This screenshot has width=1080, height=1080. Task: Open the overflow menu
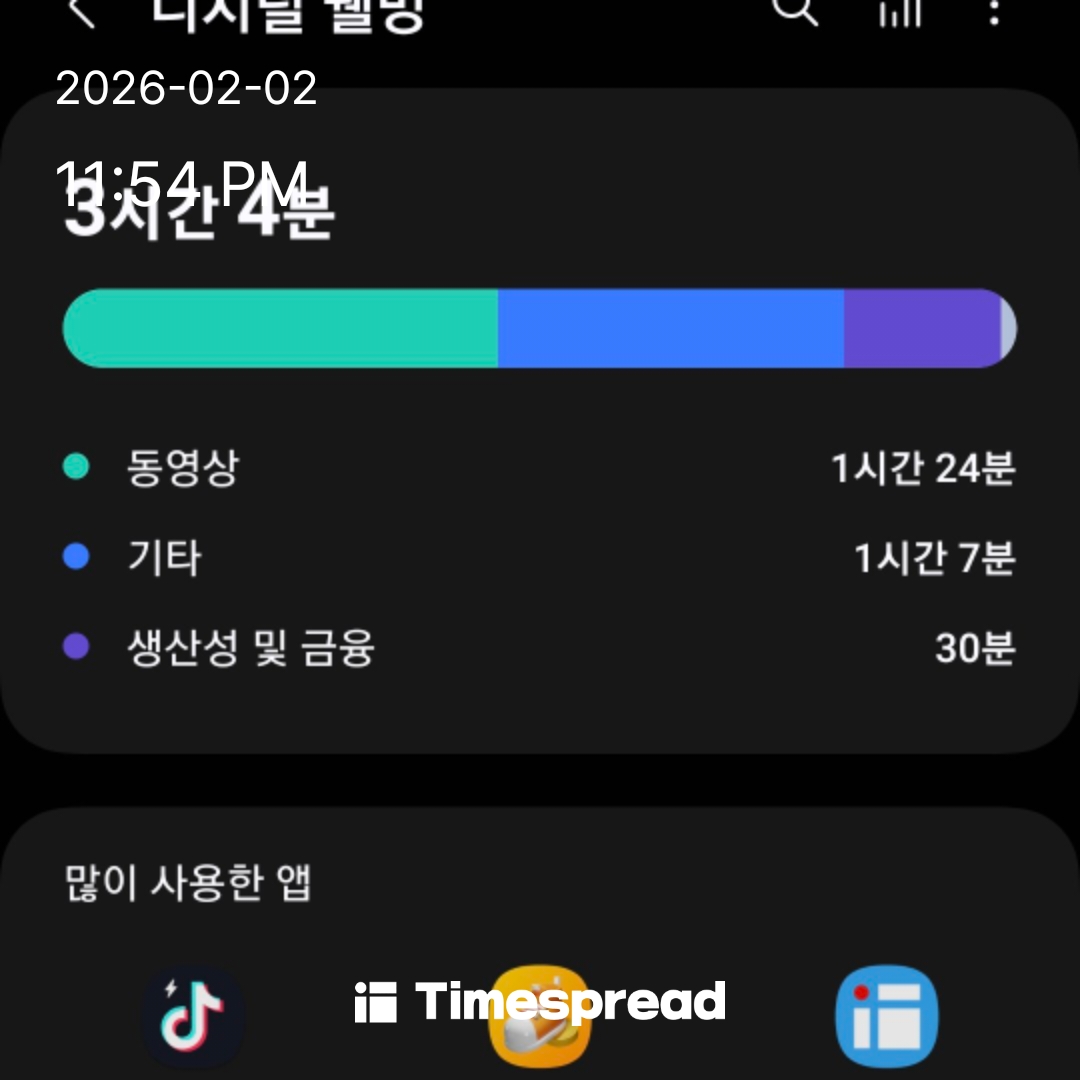[993, 14]
